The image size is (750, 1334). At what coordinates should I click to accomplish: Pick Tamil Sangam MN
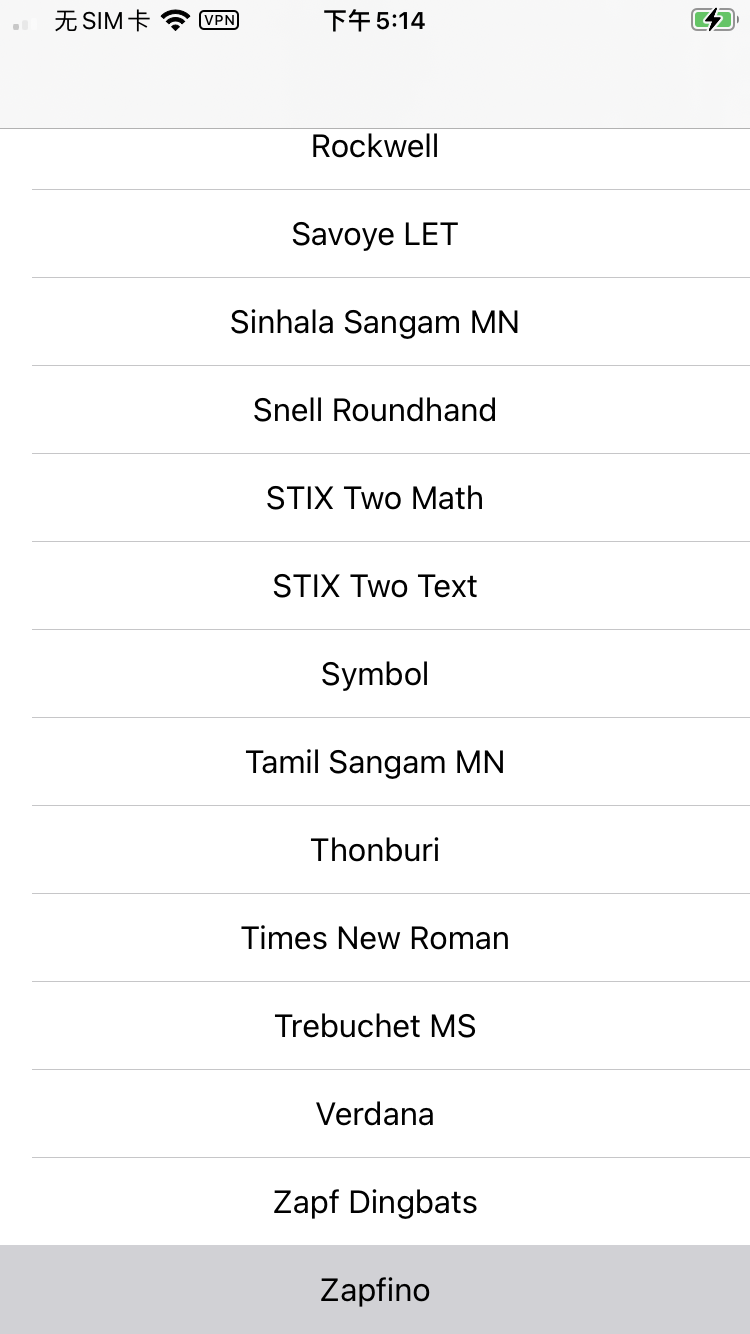375,762
